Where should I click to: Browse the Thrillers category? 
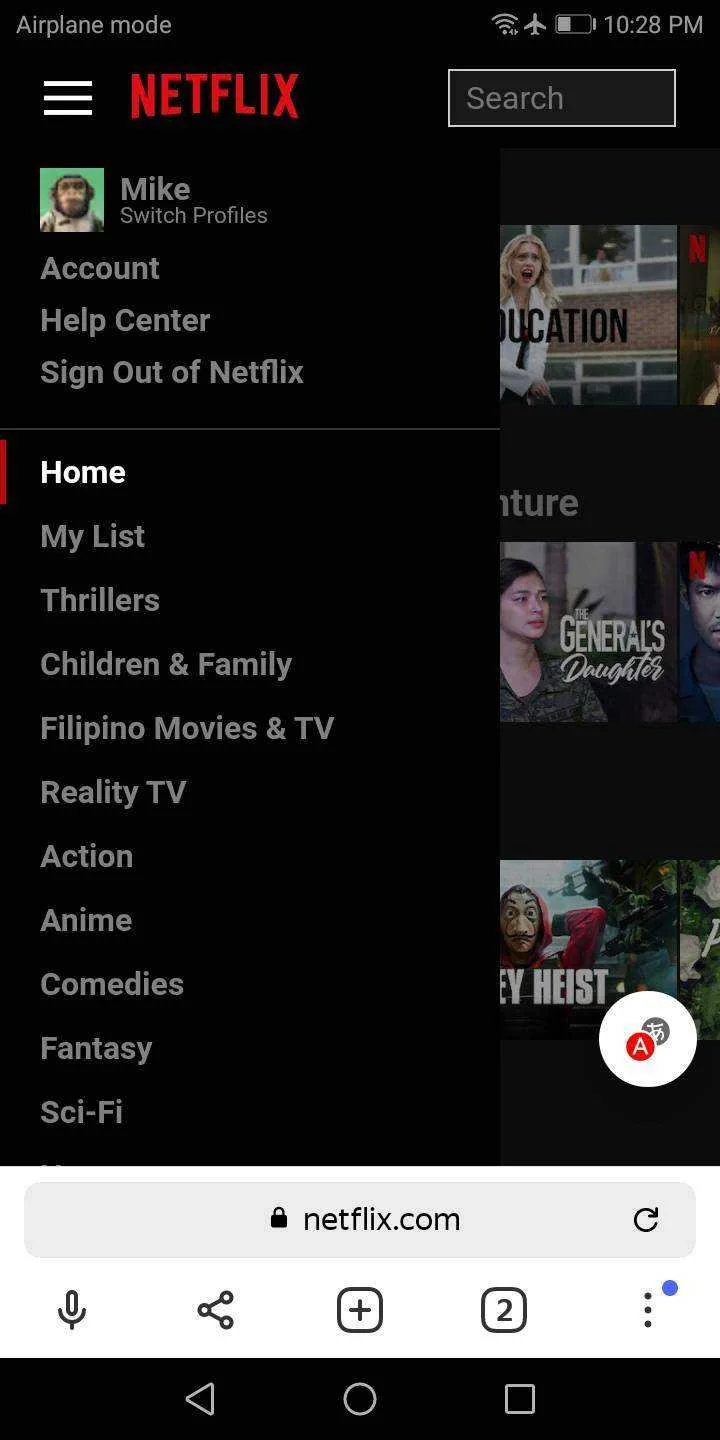pyautogui.click(x=100, y=600)
